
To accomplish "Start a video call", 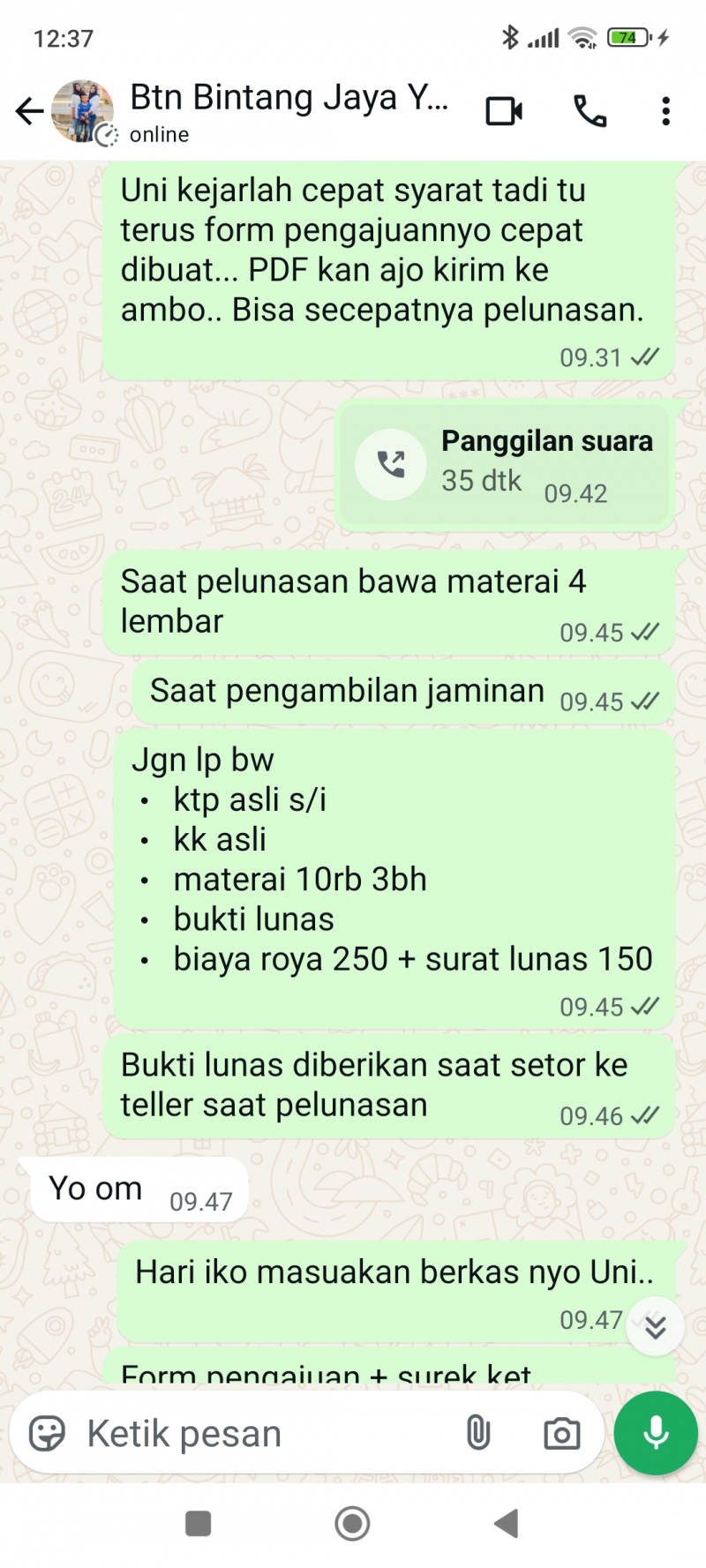I will coord(504,111).
